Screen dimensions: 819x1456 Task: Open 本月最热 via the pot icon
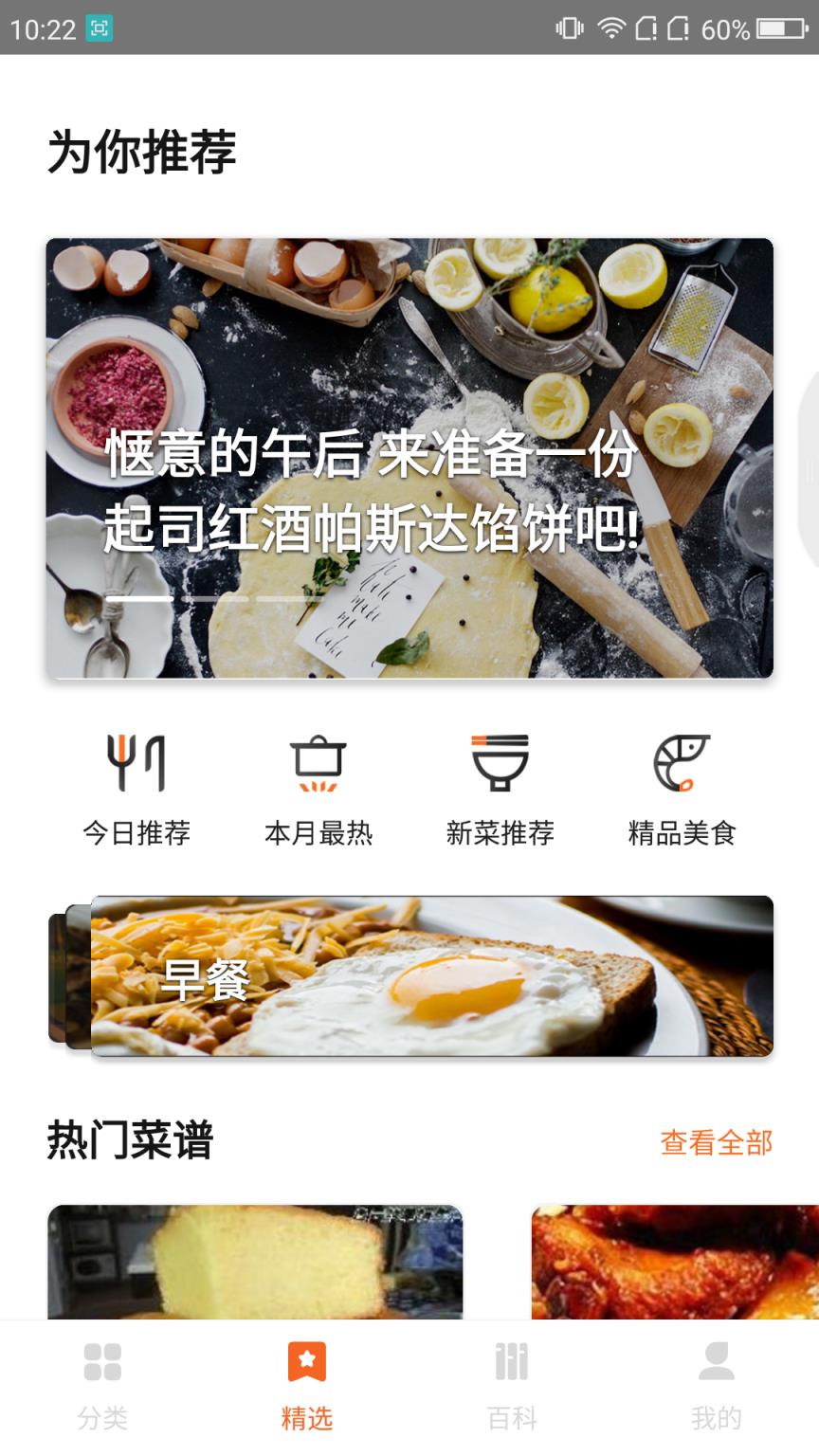tap(318, 766)
